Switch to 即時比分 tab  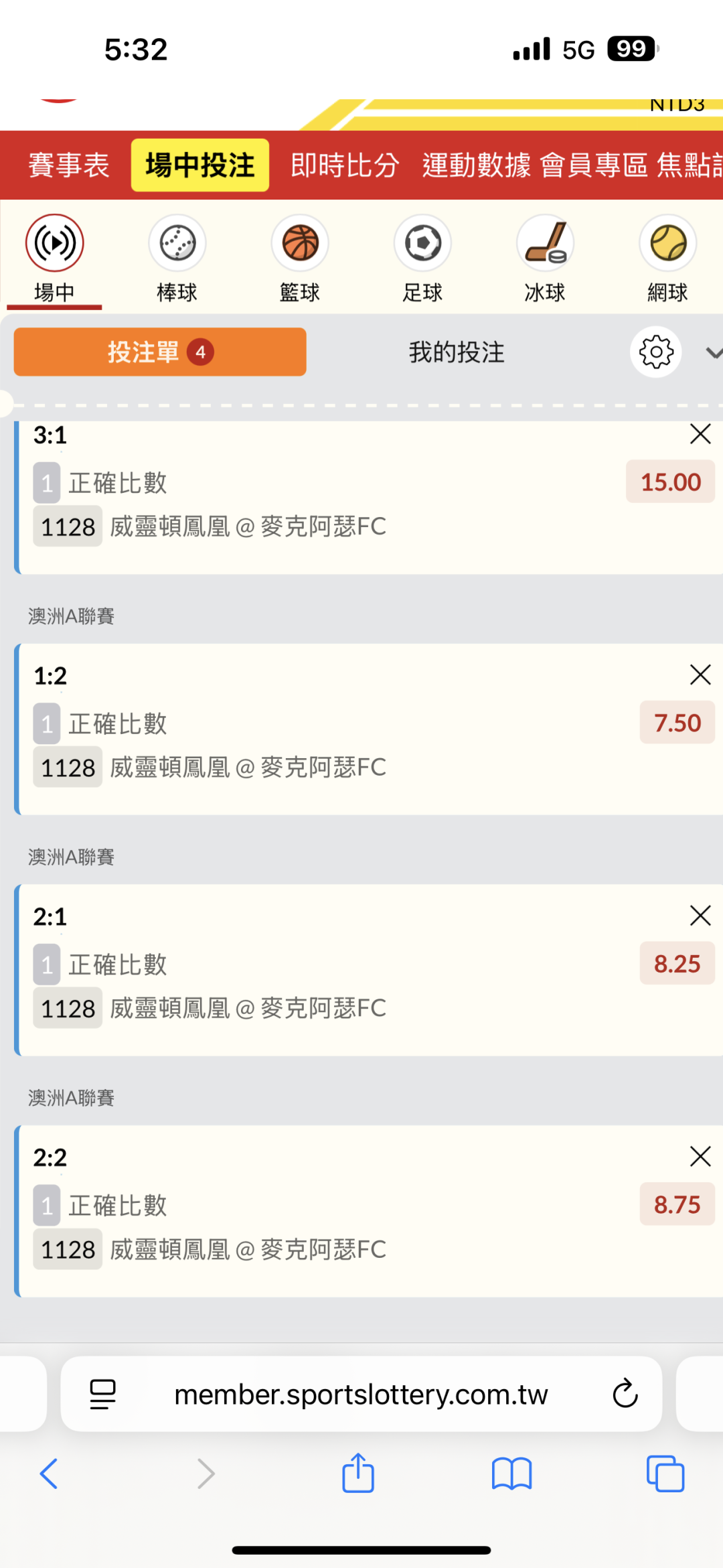(345, 165)
